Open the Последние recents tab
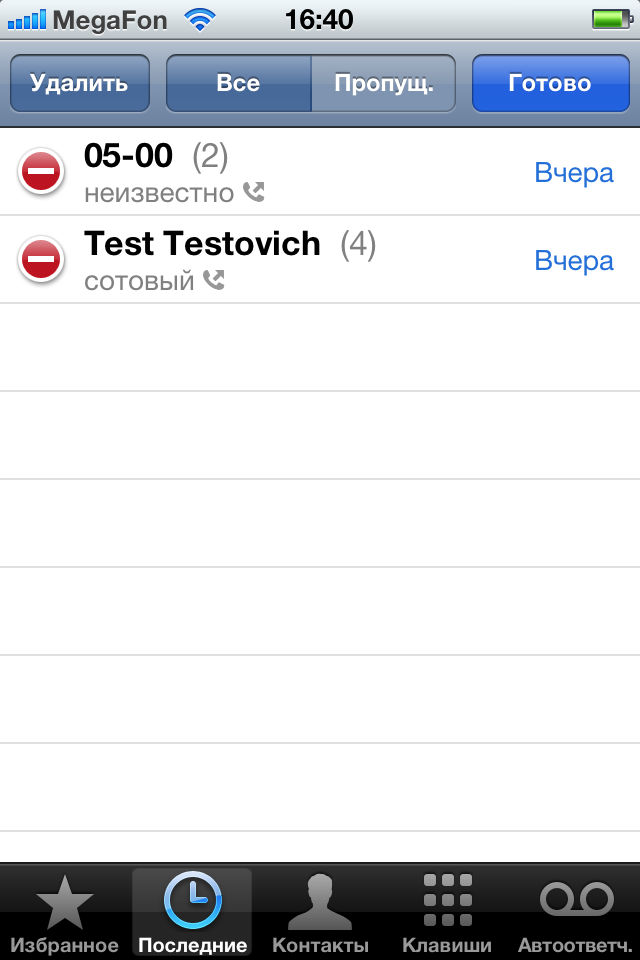The image size is (640, 960). point(192,913)
